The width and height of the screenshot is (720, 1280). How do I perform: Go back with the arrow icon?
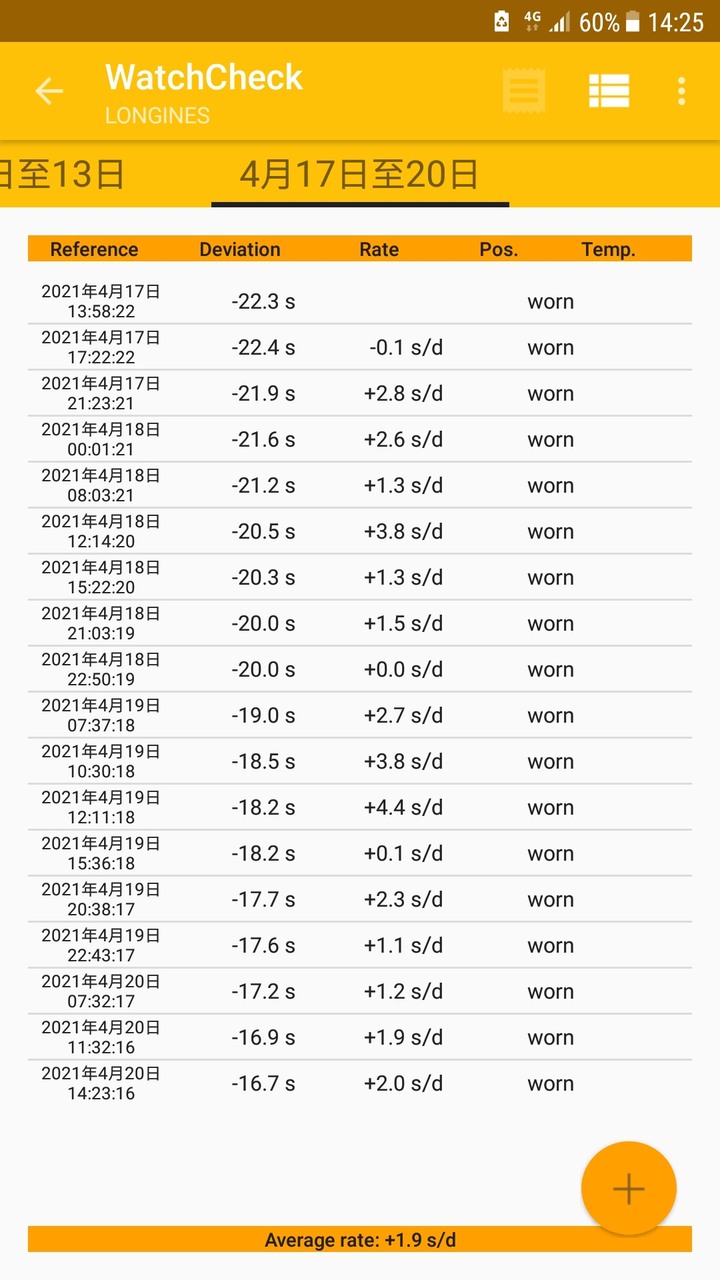point(49,91)
